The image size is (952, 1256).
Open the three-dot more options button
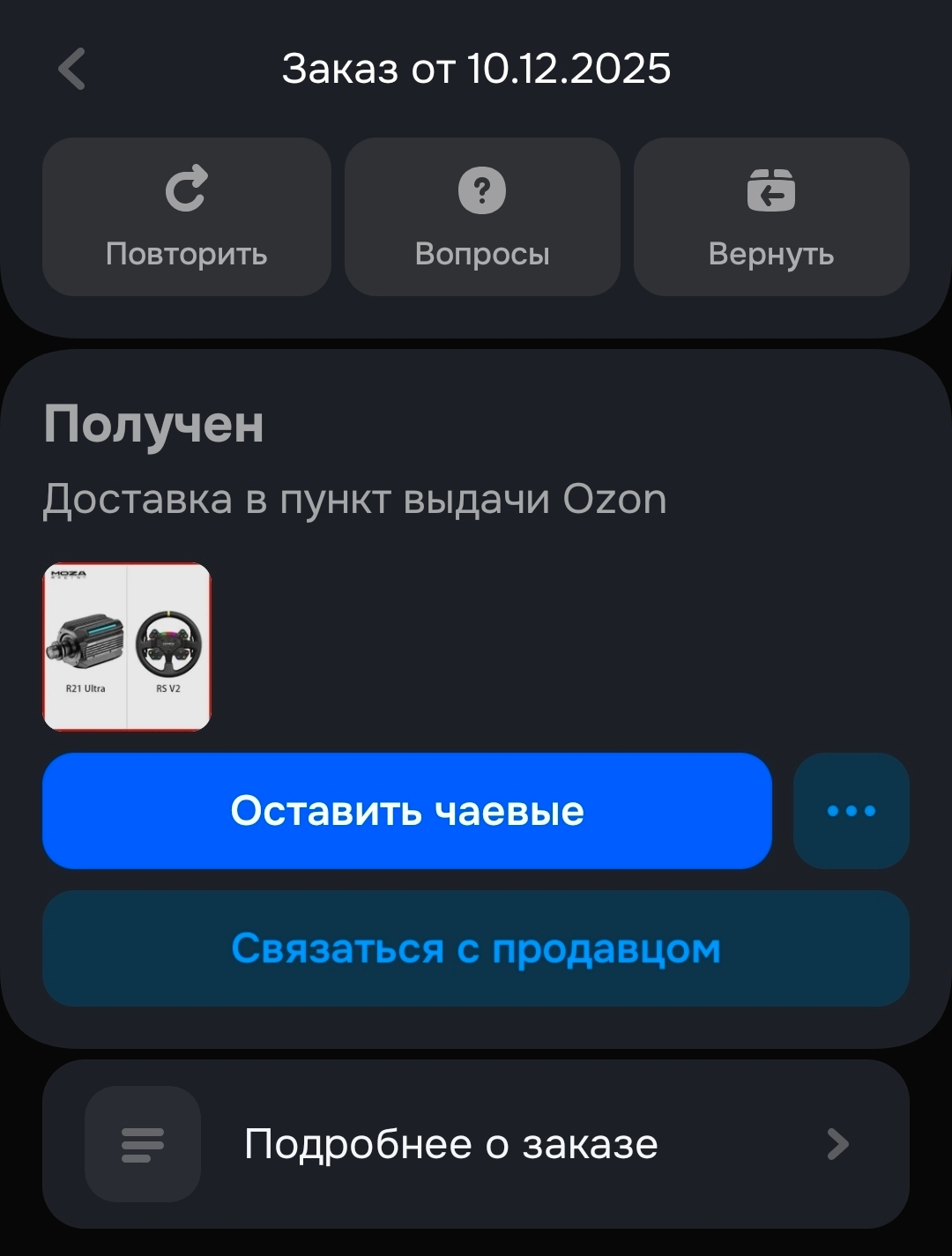click(x=852, y=811)
